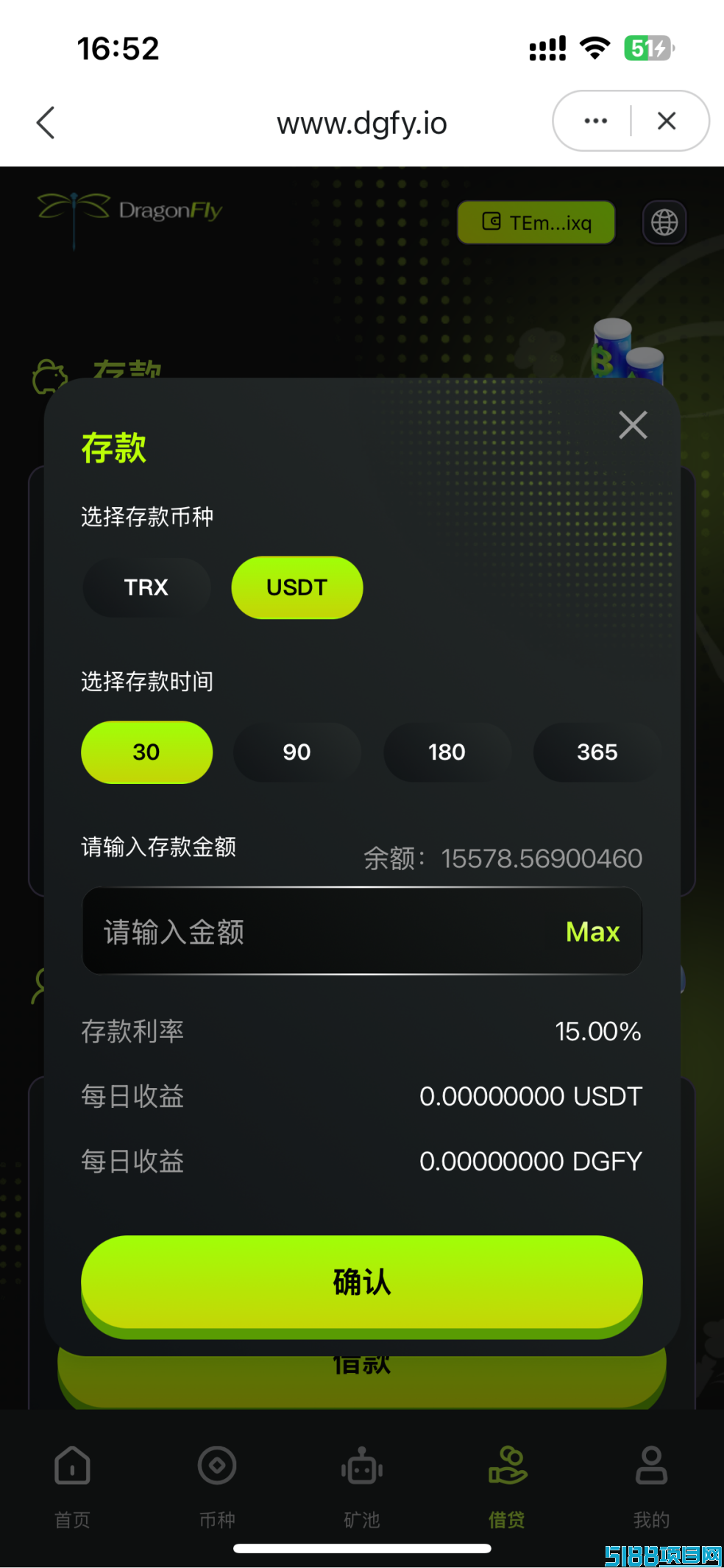Open the language globe icon
Viewport: 724px width, 1568px height.
click(664, 222)
